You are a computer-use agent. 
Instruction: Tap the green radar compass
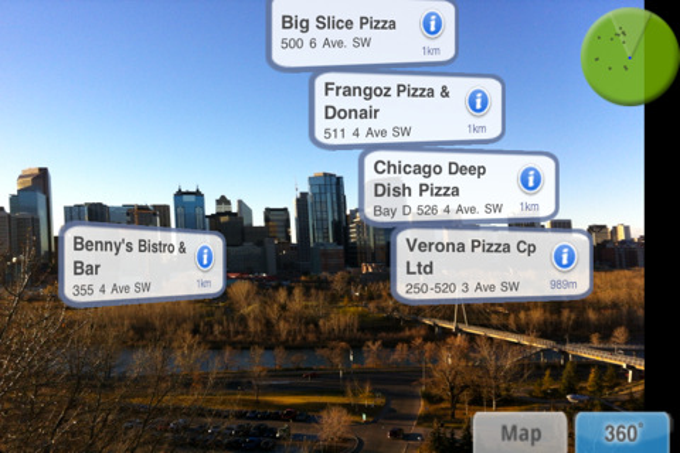click(629, 56)
